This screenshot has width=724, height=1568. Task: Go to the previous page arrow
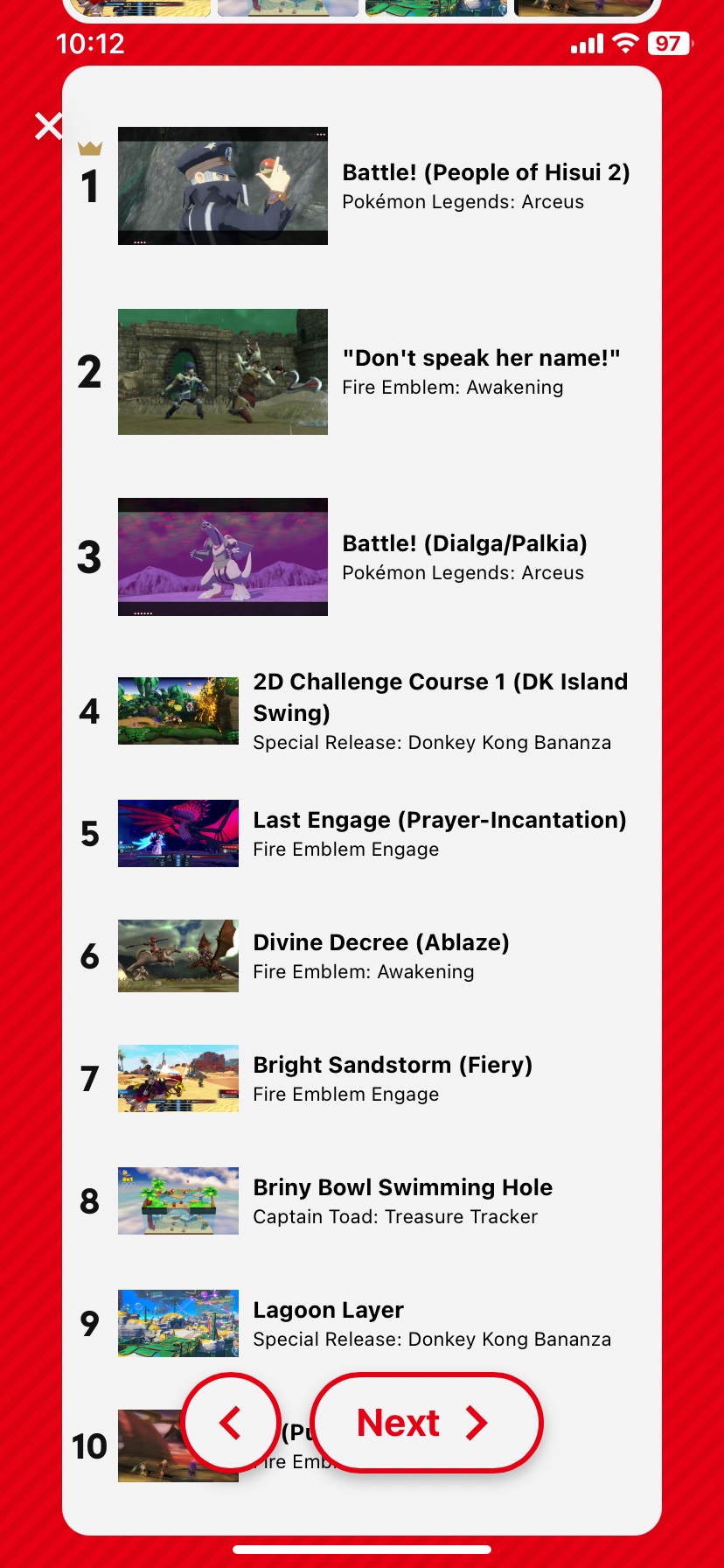[x=231, y=1422]
